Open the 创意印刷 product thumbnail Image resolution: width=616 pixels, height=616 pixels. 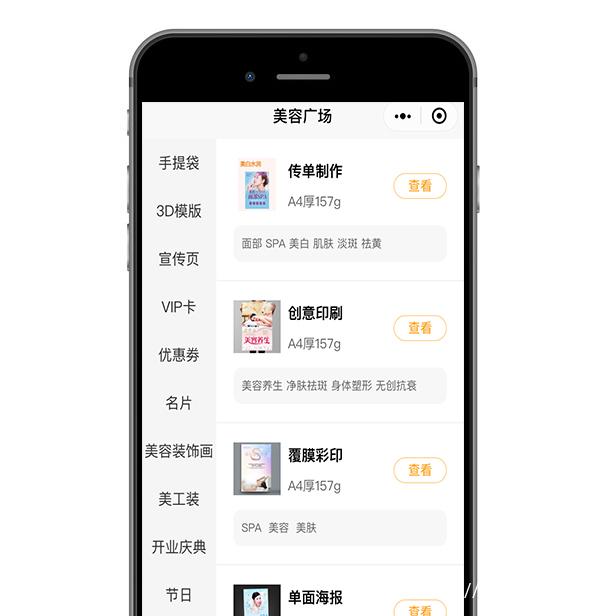(257, 327)
